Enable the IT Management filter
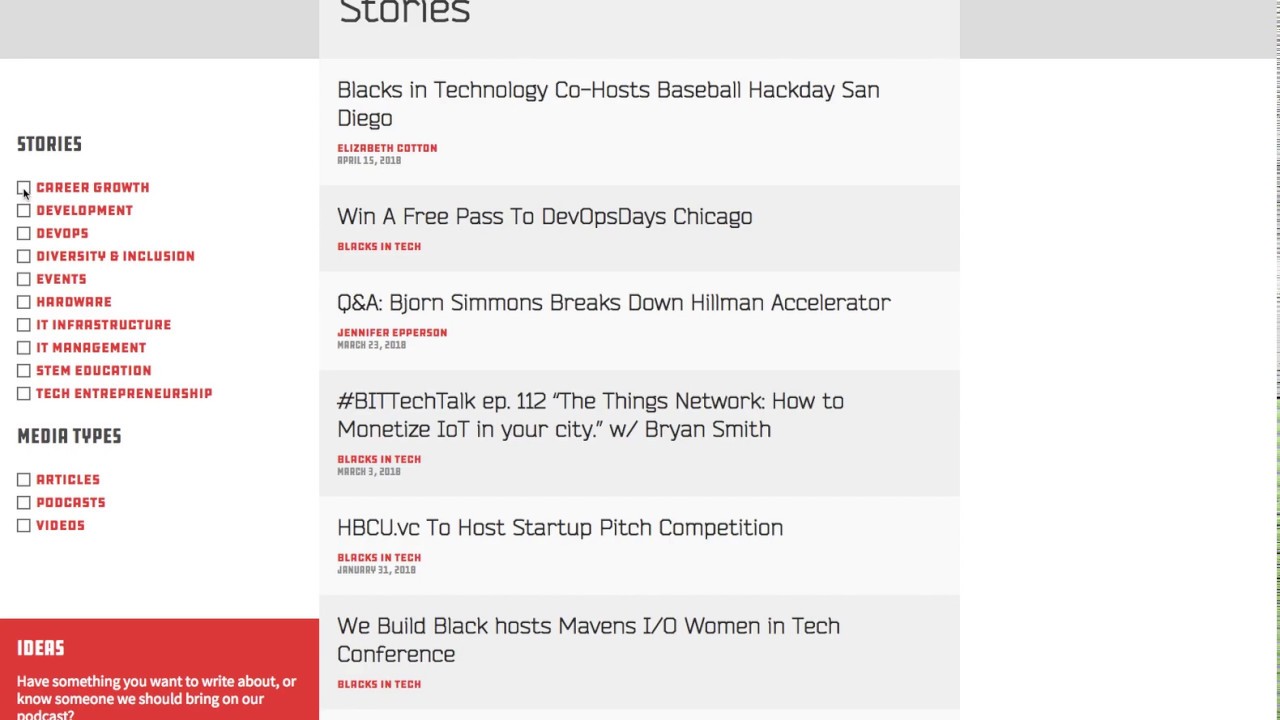This screenshot has height=720, width=1280. coord(24,348)
